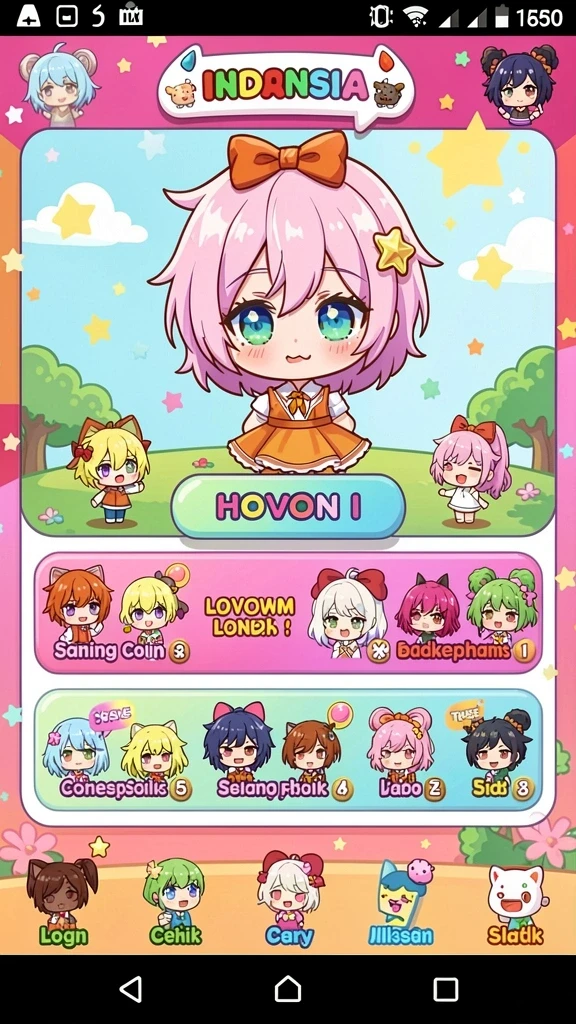Viewport: 576px width, 1024px height.
Task: Go to the Cary tab
Action: (x=289, y=900)
